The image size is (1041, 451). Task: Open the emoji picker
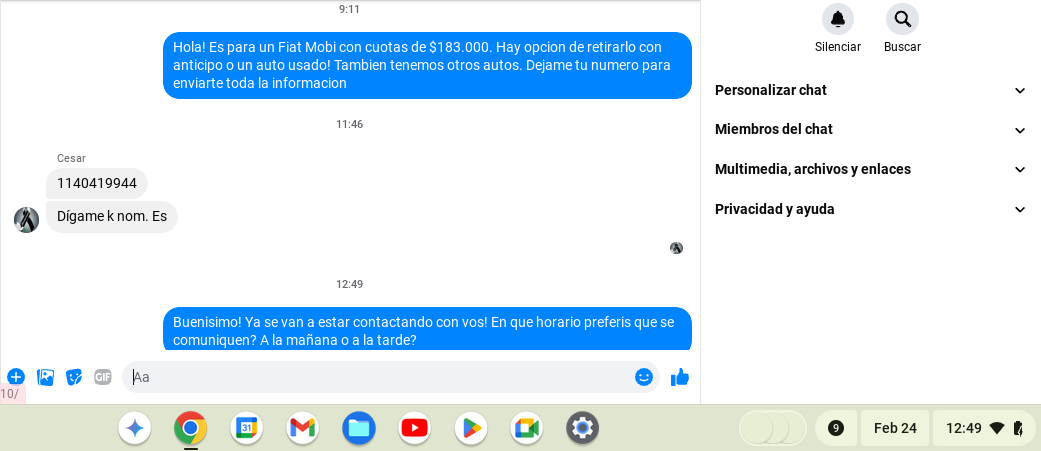[x=644, y=377]
